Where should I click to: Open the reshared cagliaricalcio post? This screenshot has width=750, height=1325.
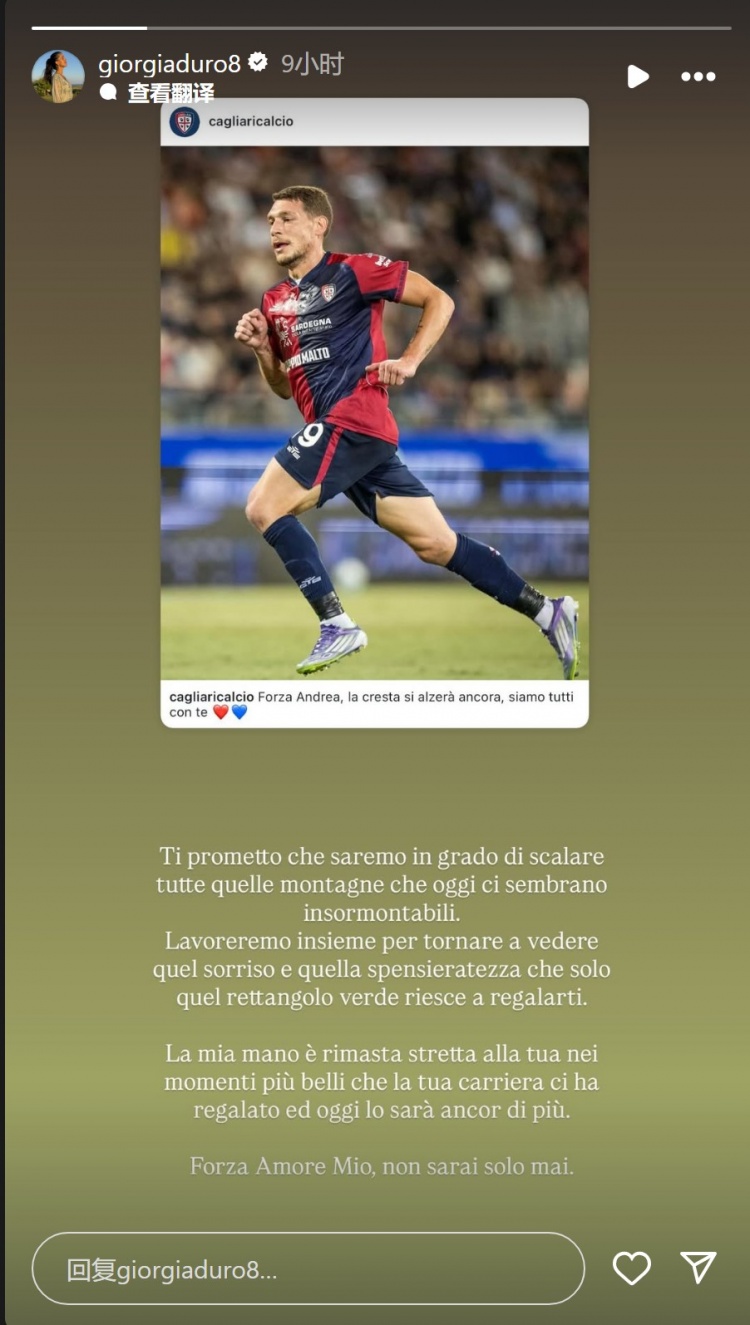coord(374,412)
